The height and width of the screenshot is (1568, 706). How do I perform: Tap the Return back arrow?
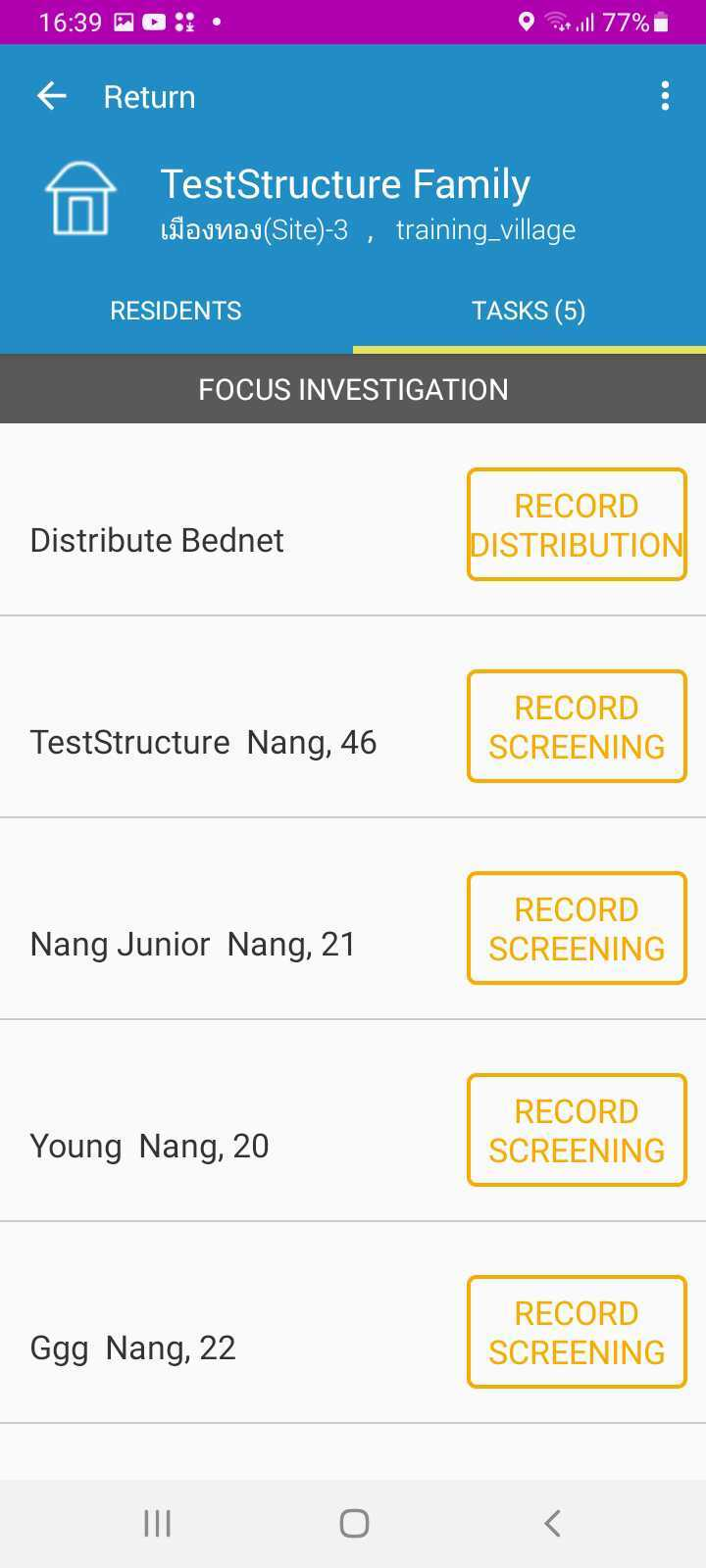click(51, 96)
